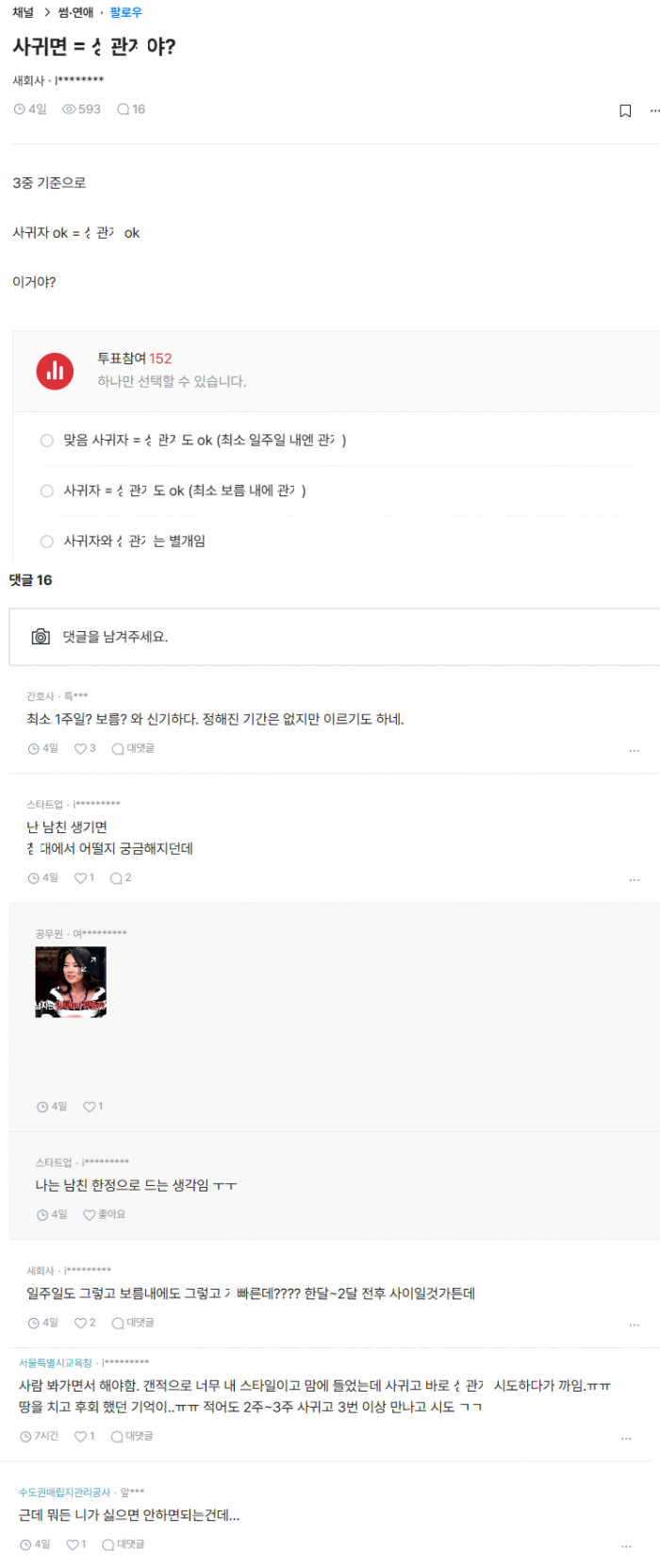Open the post's overflow menu
The height and width of the screenshot is (1568, 660).
(x=653, y=111)
